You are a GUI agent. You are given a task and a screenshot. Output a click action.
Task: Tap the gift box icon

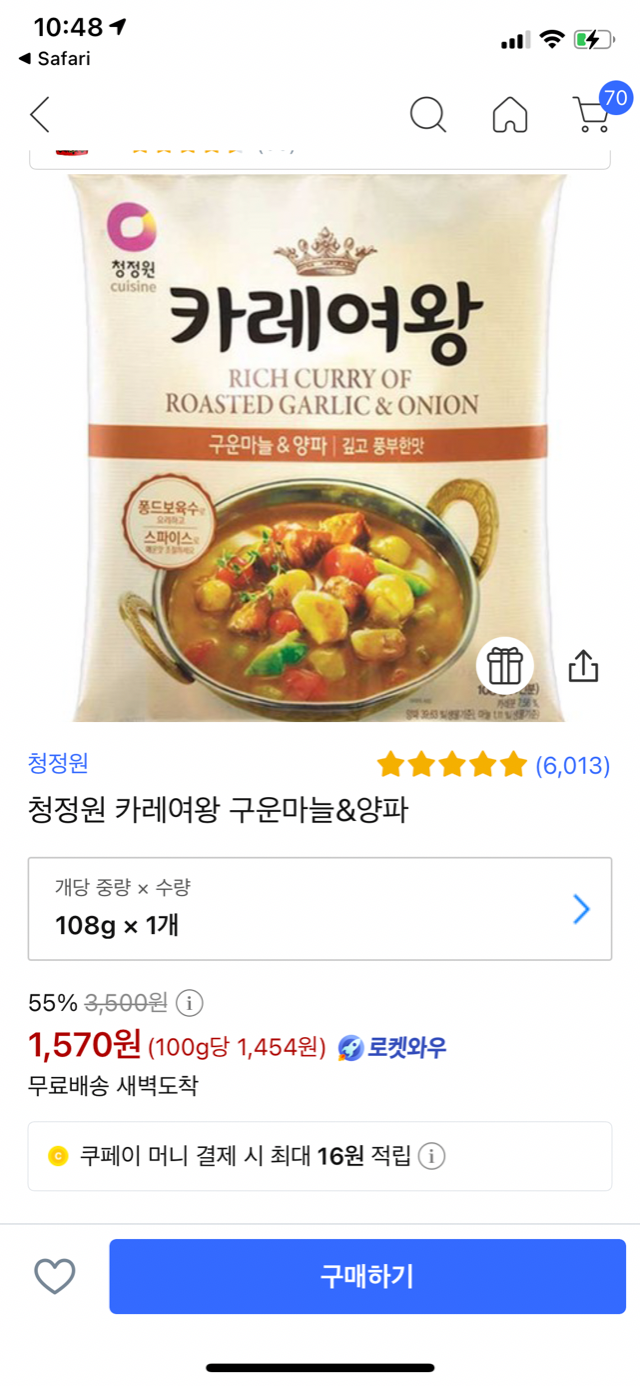click(505, 665)
